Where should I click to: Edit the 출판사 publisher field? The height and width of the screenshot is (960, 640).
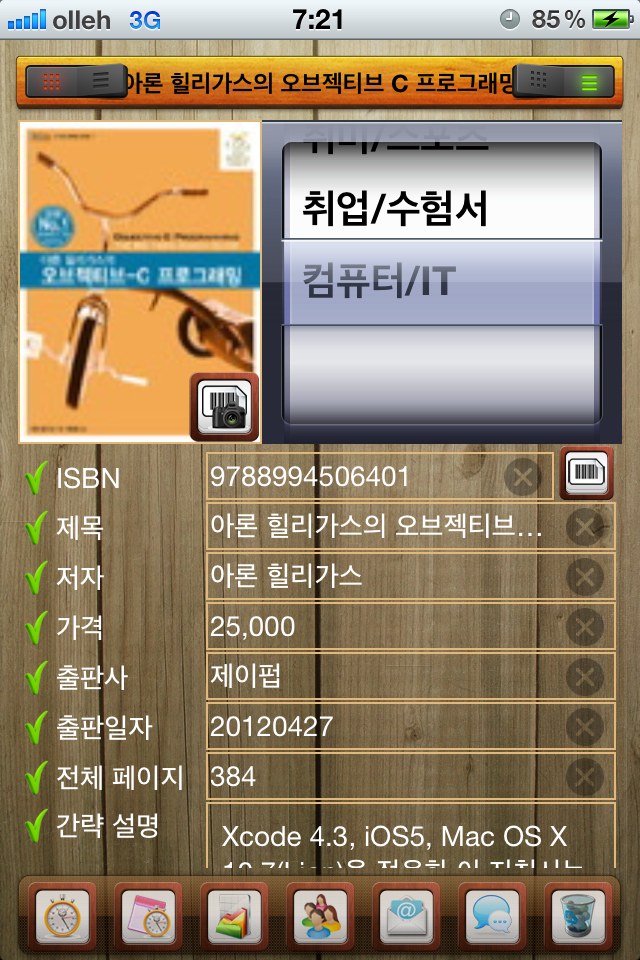click(x=380, y=677)
